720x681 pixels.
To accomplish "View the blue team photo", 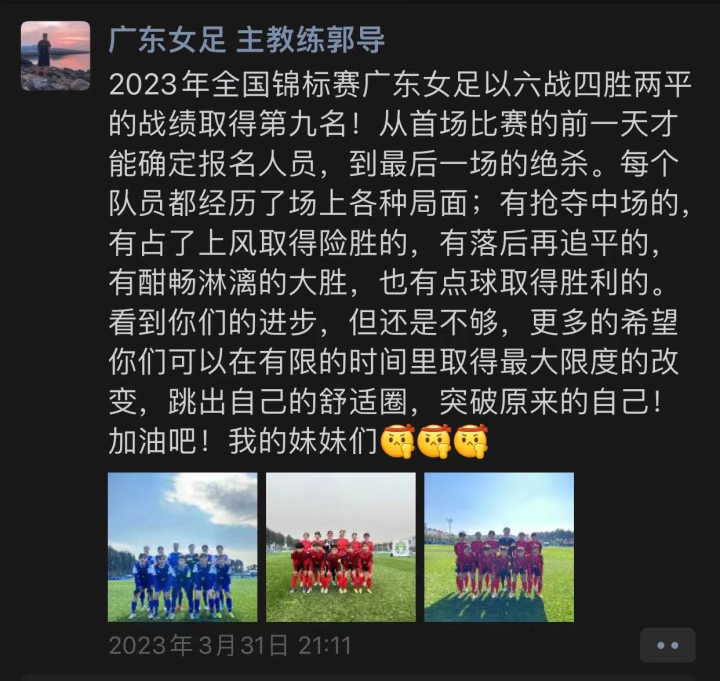I will tap(182, 547).
